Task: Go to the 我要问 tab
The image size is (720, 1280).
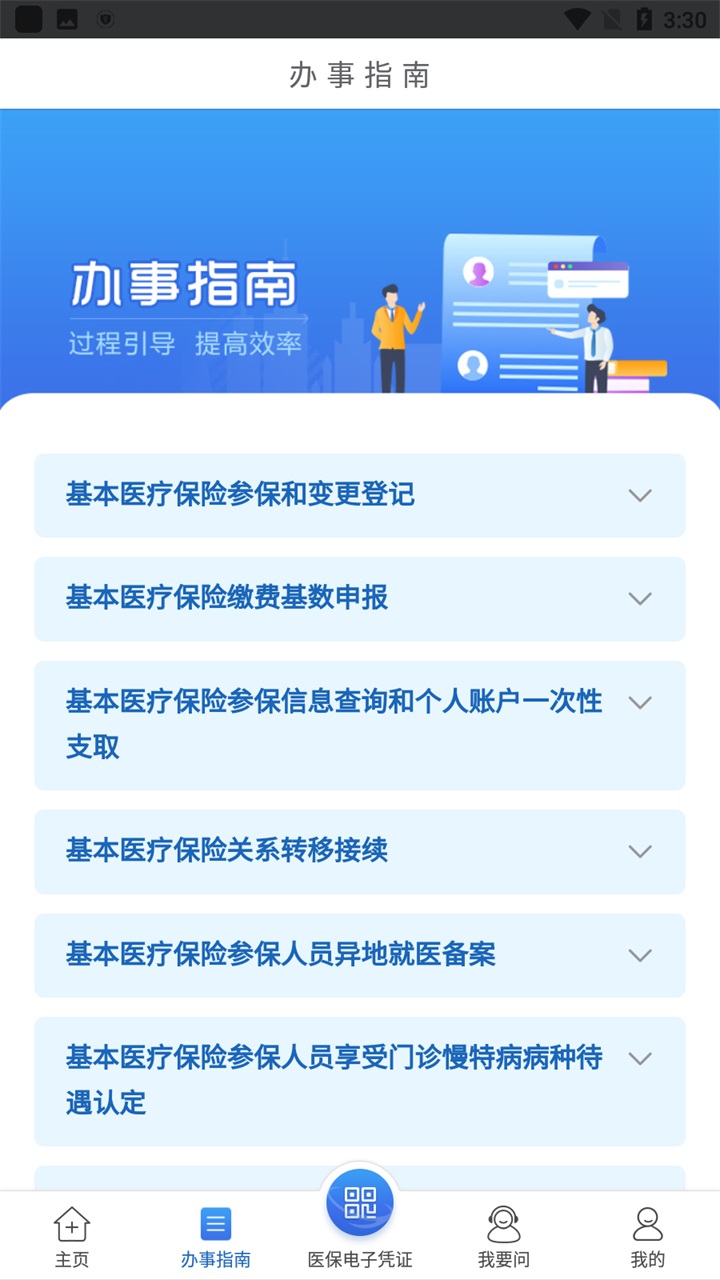Action: 504,1236
